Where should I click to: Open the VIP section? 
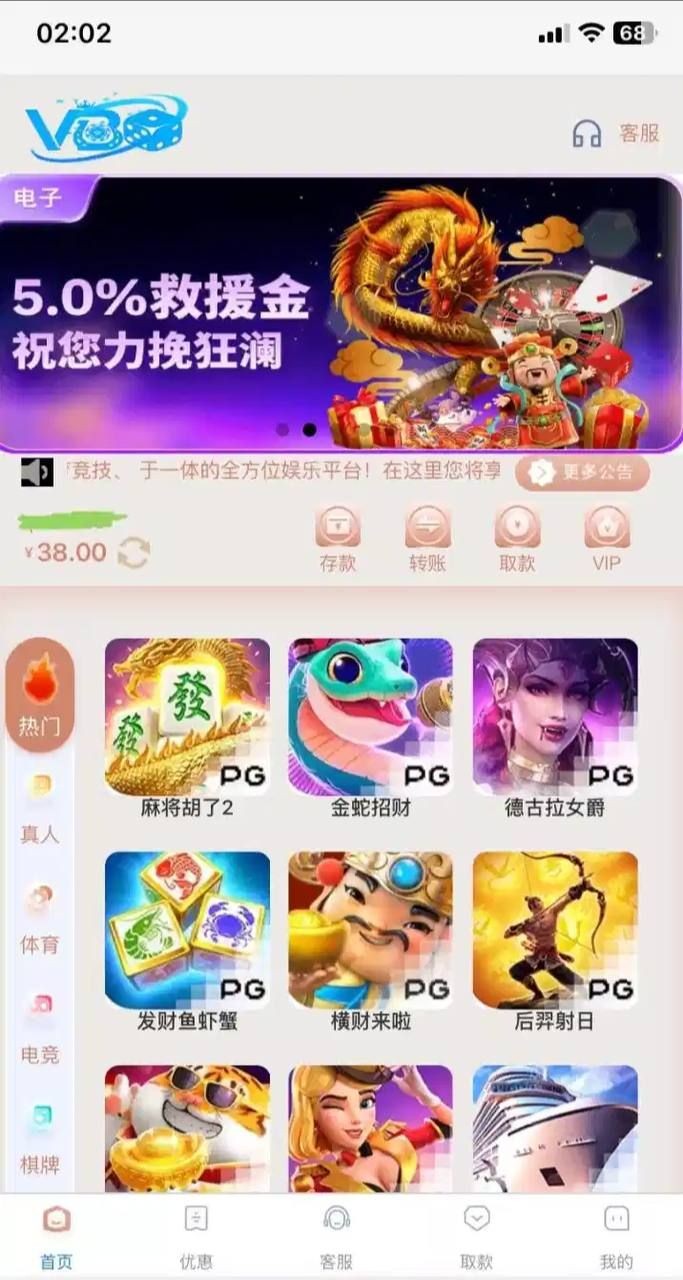click(606, 539)
